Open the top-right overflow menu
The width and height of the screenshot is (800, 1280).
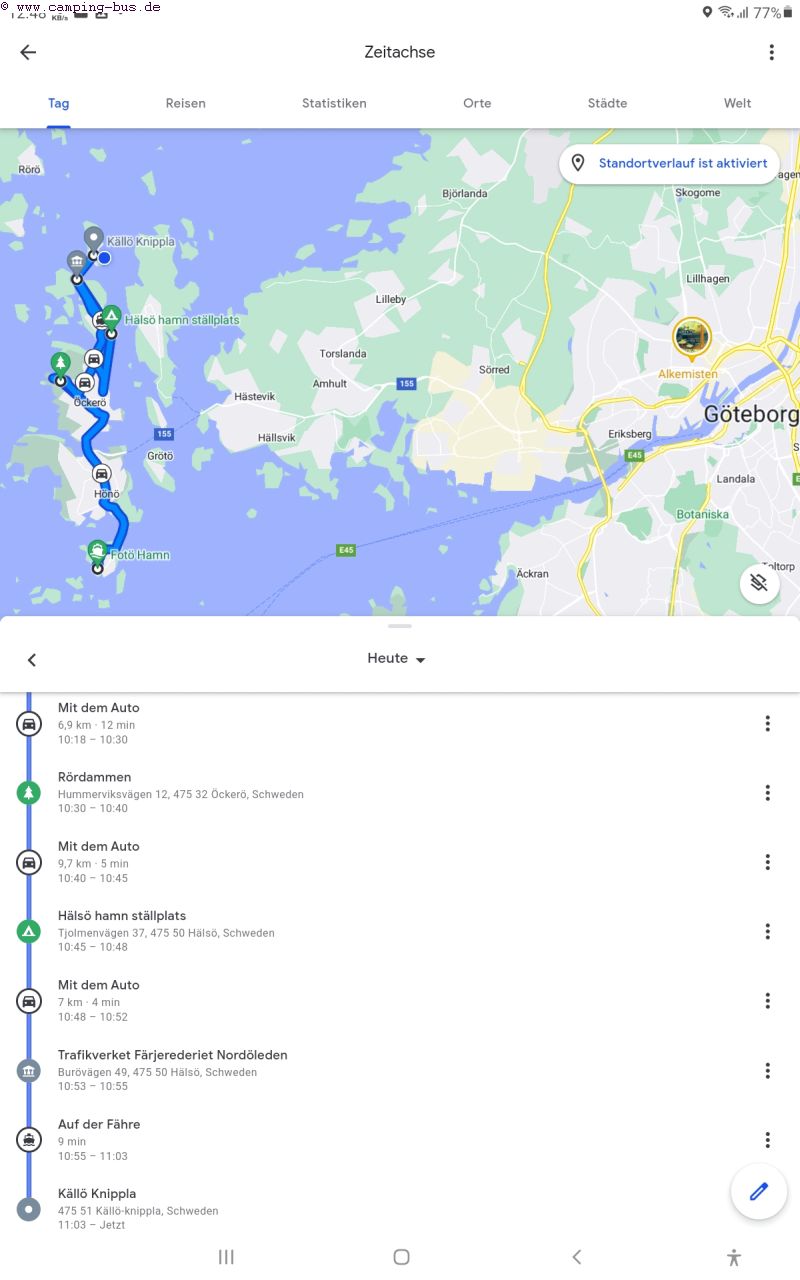[771, 53]
